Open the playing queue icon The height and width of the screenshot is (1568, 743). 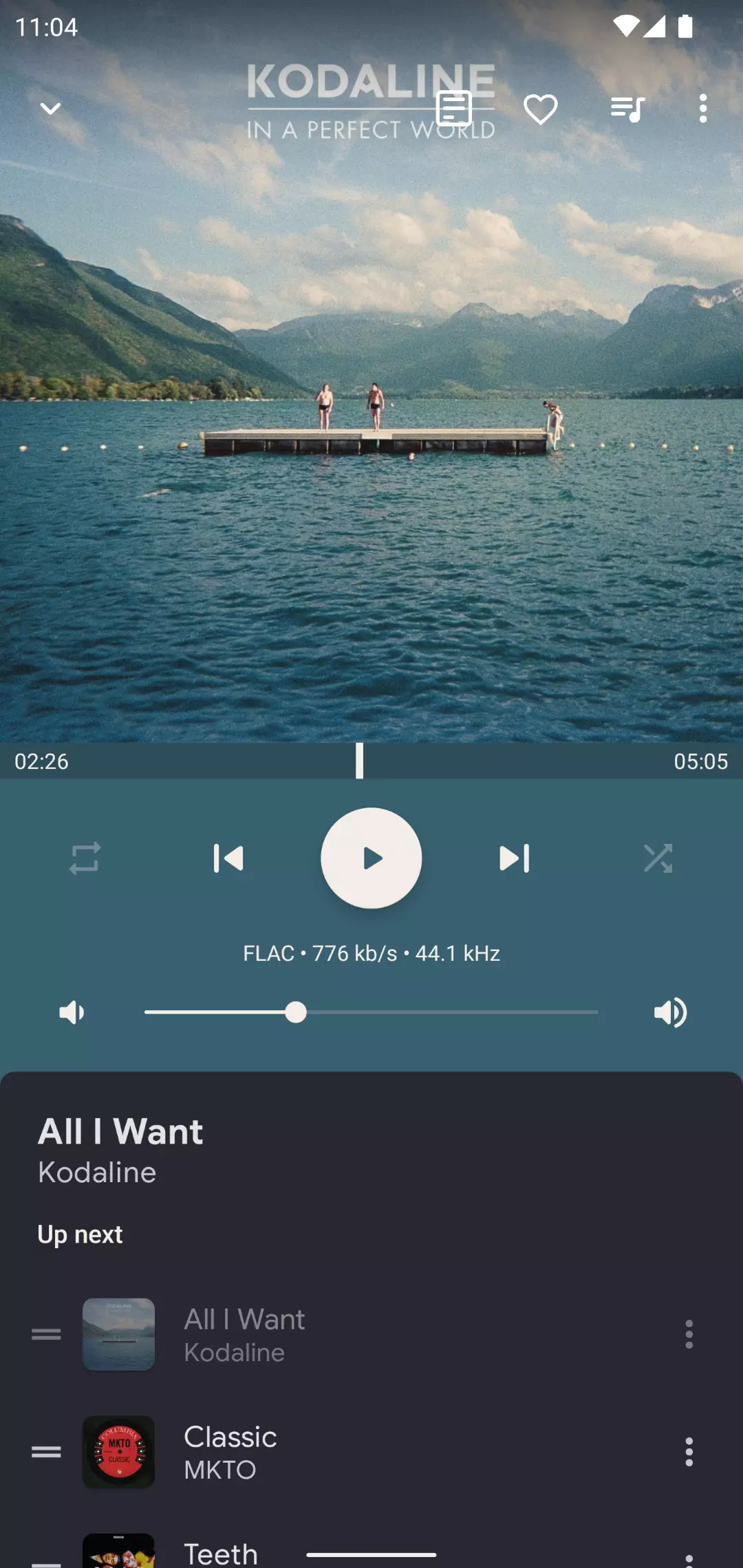(x=627, y=109)
